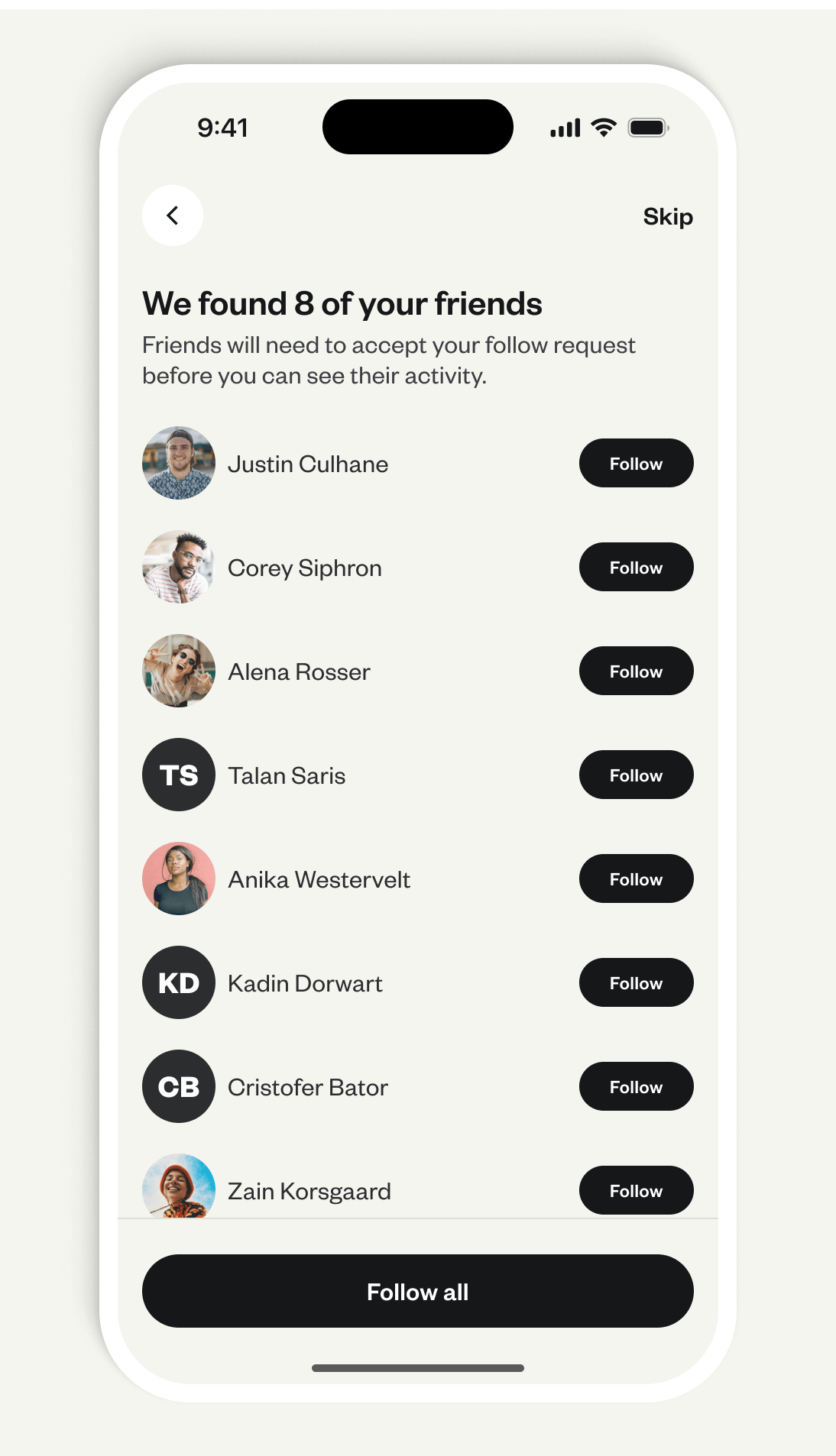
Task: Skip the friend suggestions step
Action: pos(668,217)
